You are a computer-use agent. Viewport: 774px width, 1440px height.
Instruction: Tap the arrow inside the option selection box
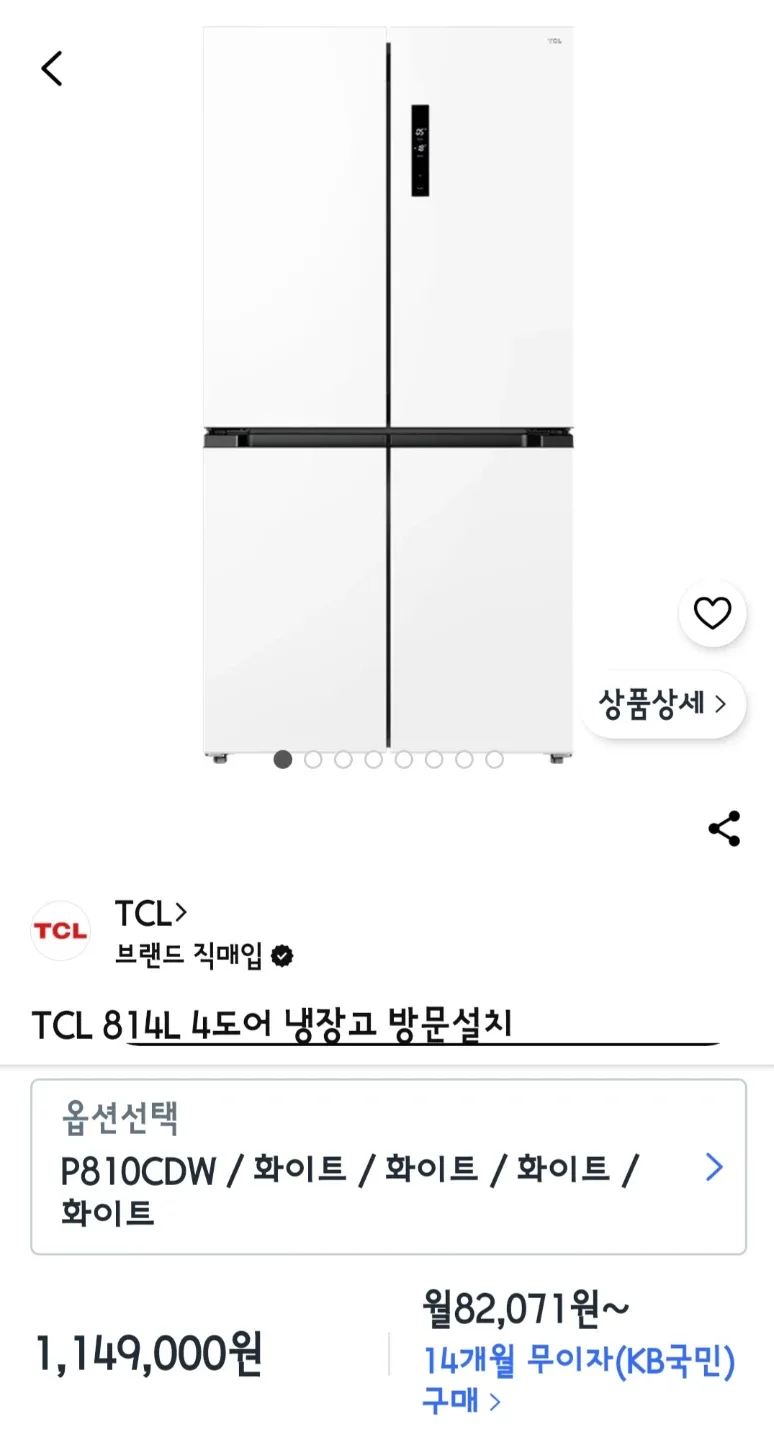point(714,1167)
